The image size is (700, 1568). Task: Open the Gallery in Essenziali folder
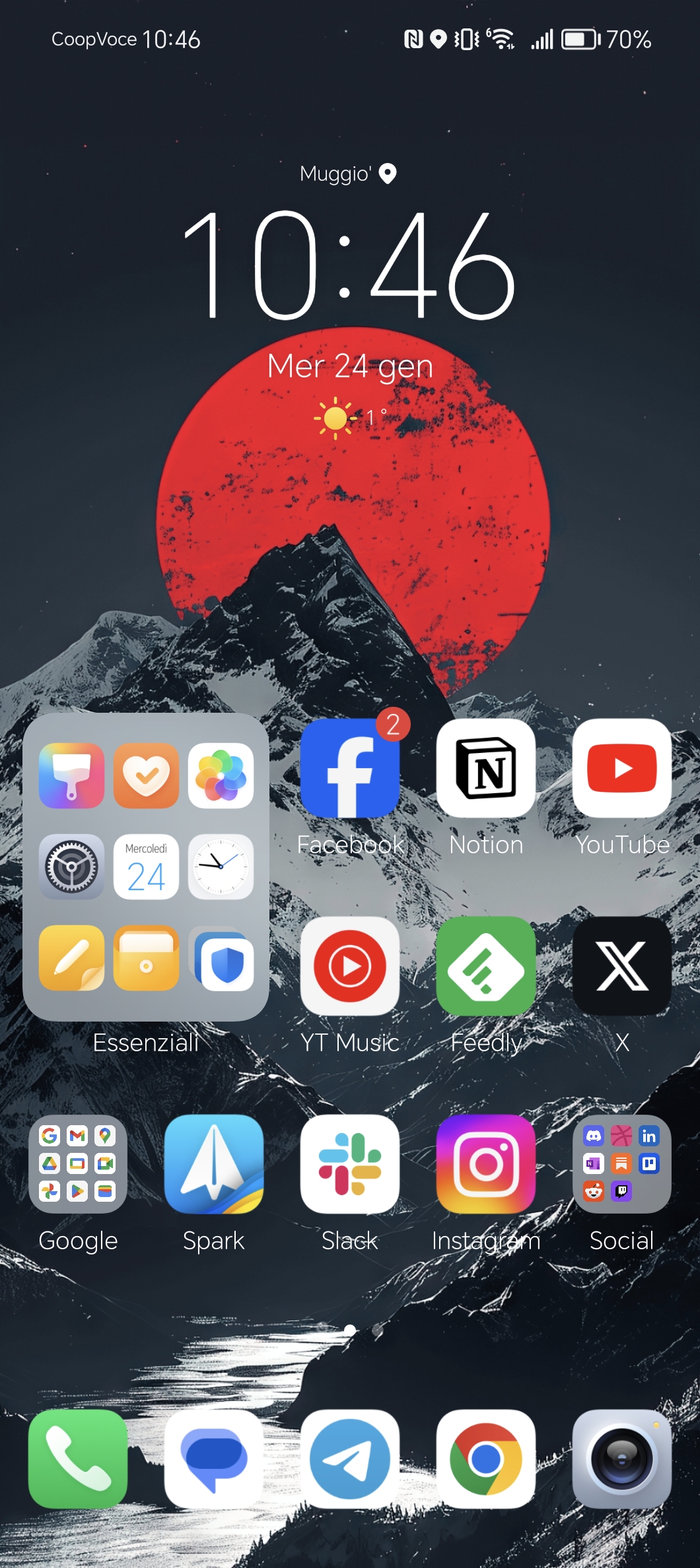pyautogui.click(x=221, y=775)
